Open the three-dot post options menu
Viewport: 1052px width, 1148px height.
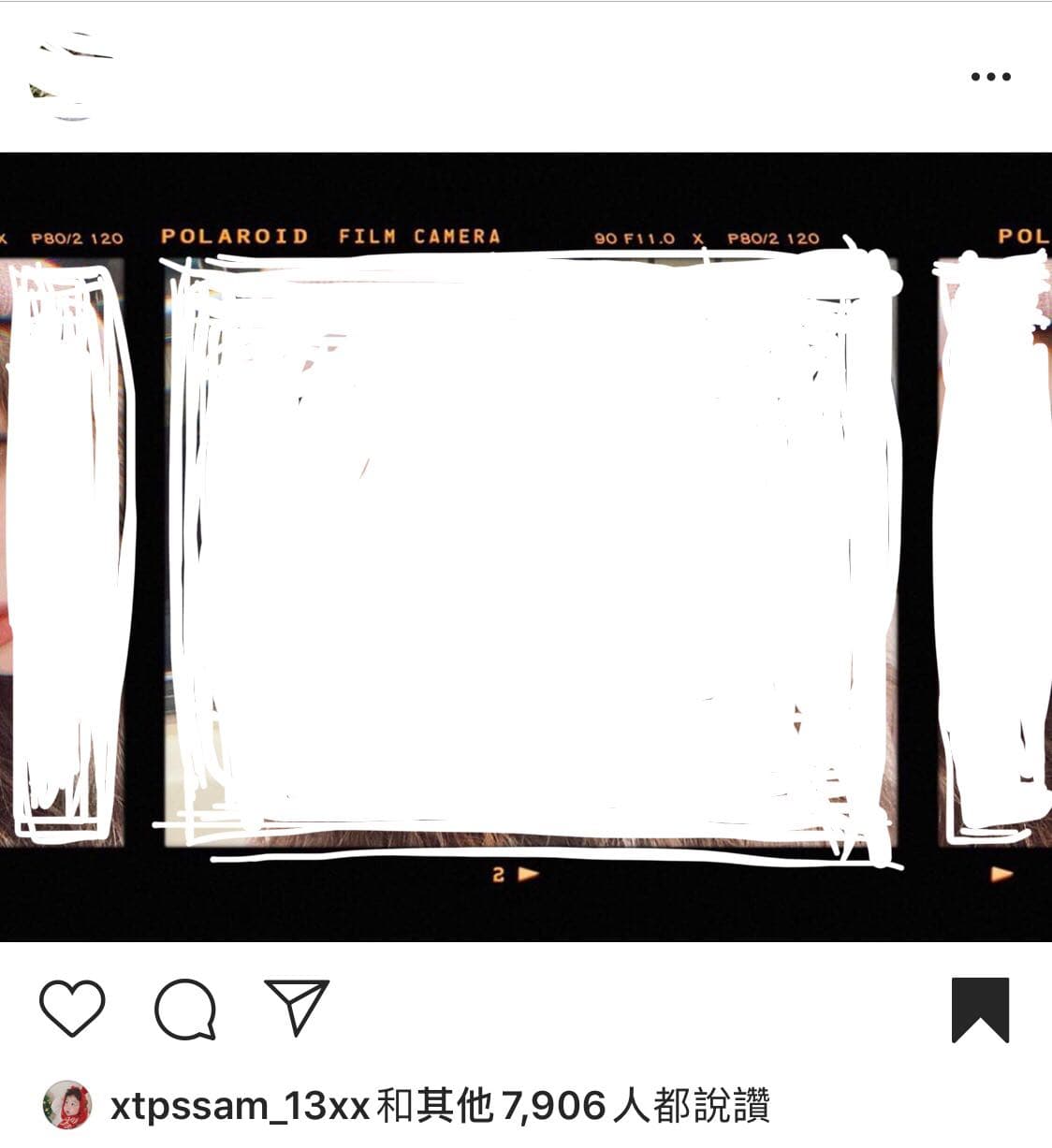[990, 77]
